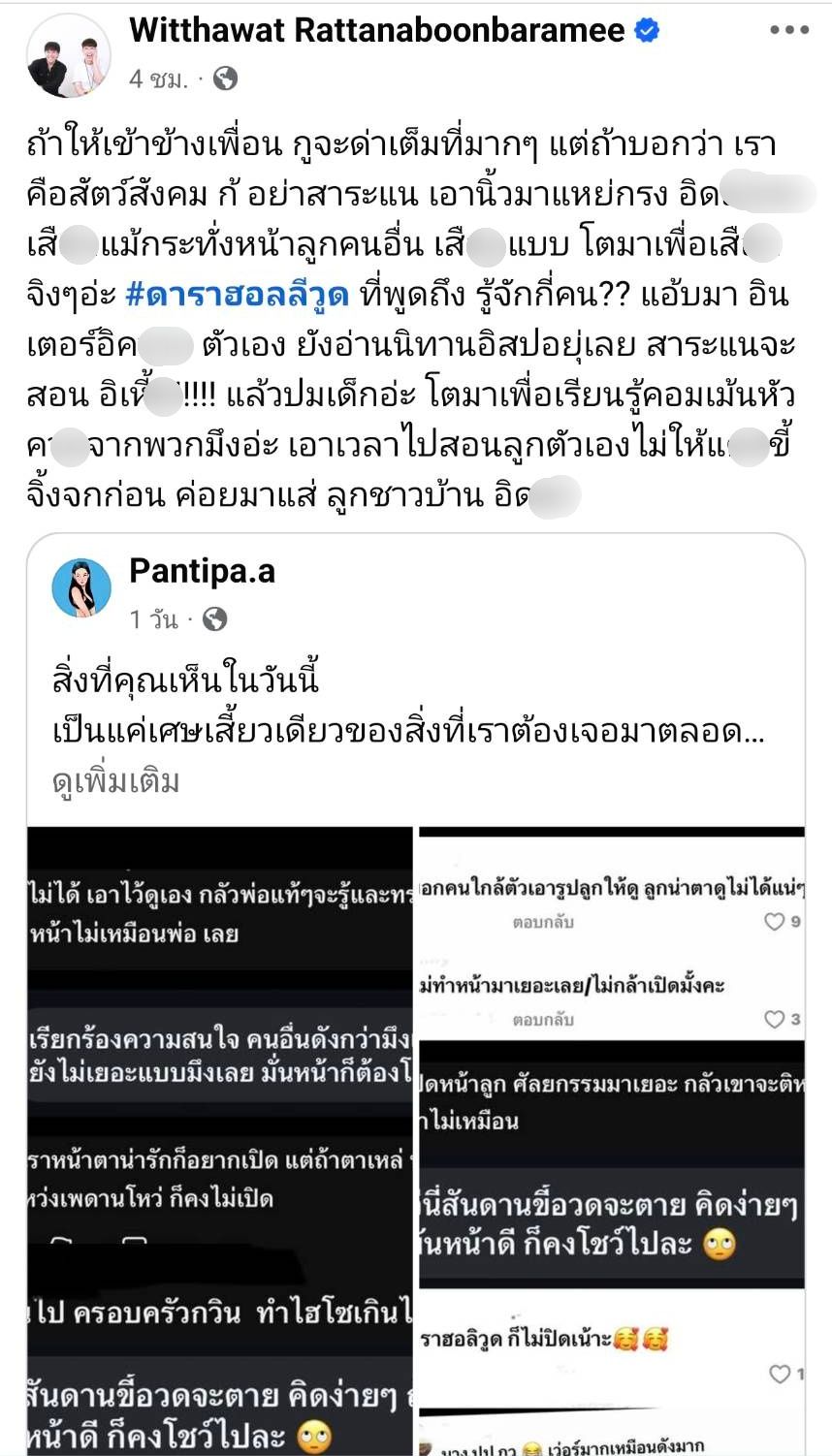Open Pantipa.a's profile from shared post
This screenshot has width=832, height=1456.
point(202,571)
